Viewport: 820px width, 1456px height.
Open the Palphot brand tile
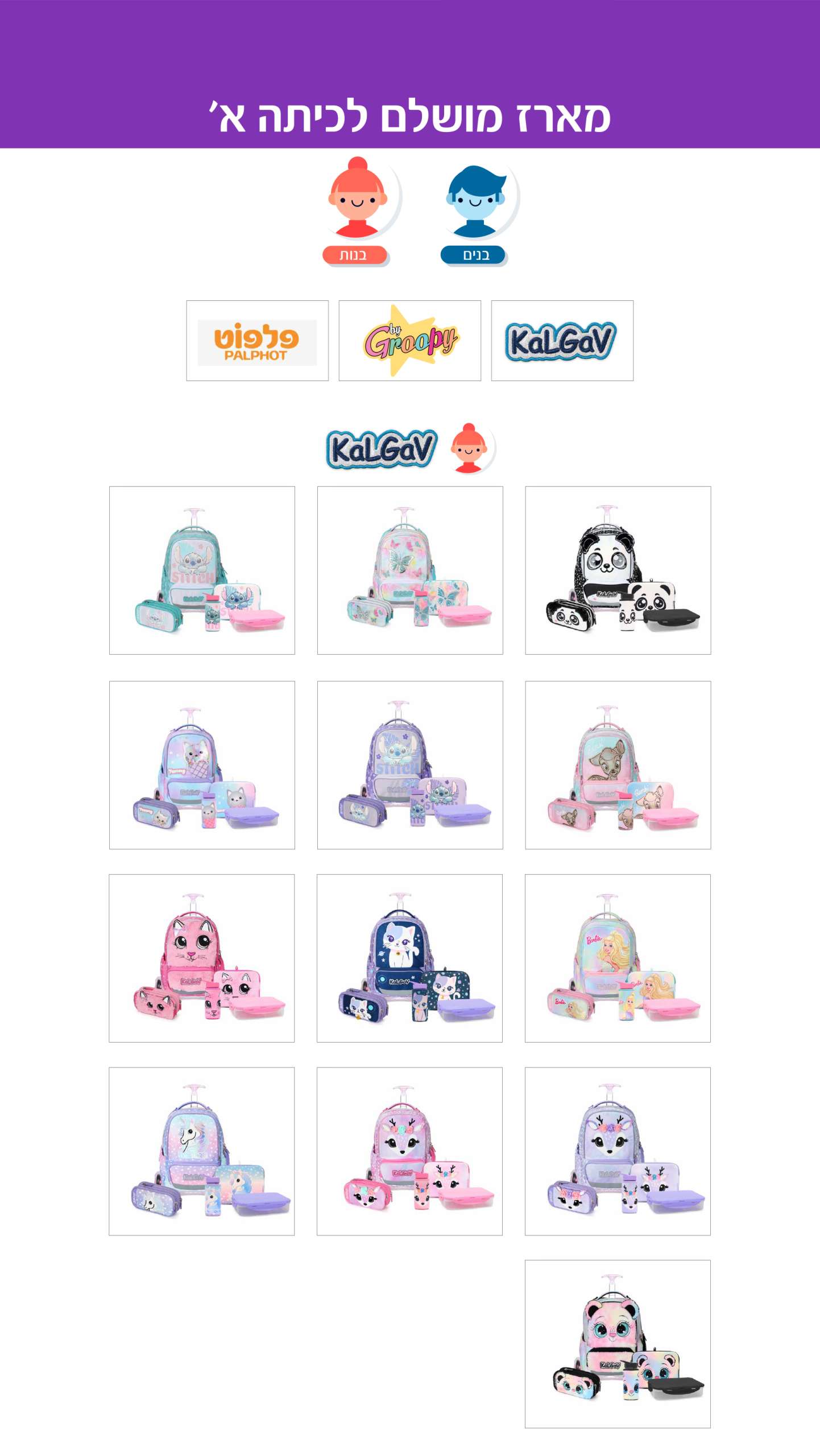pos(257,341)
